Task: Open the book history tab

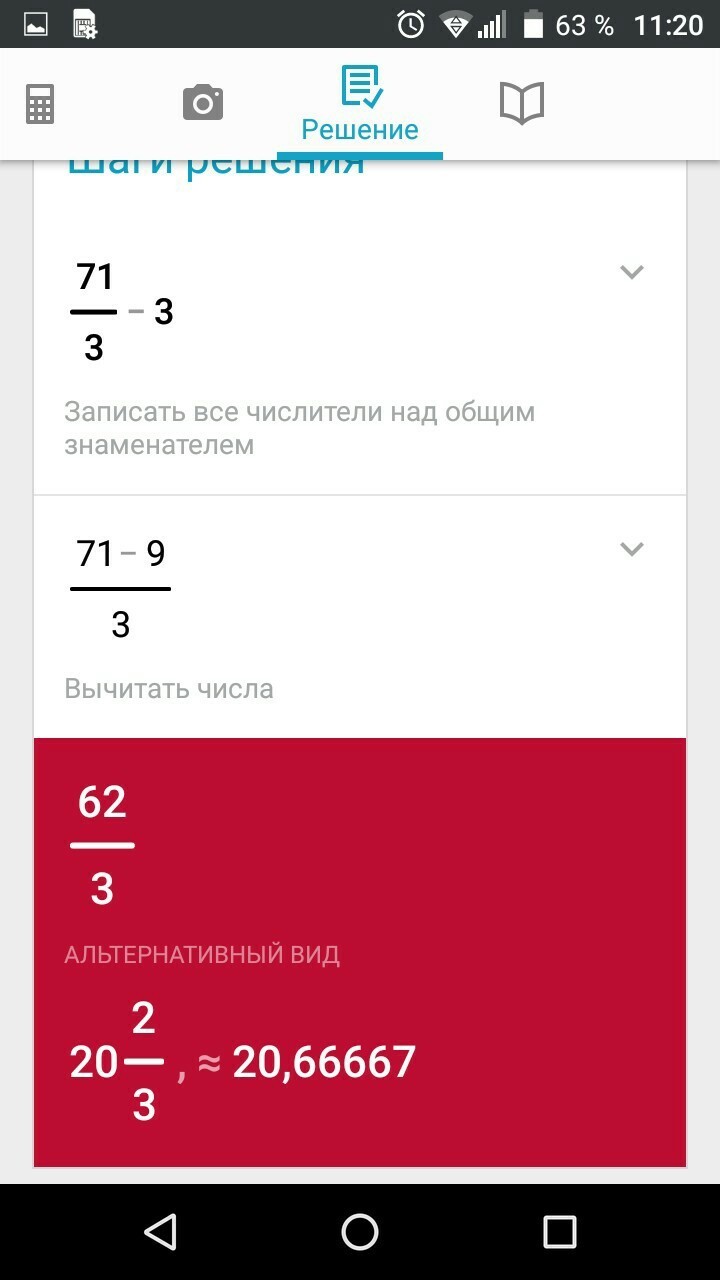Action: pyautogui.click(x=521, y=103)
